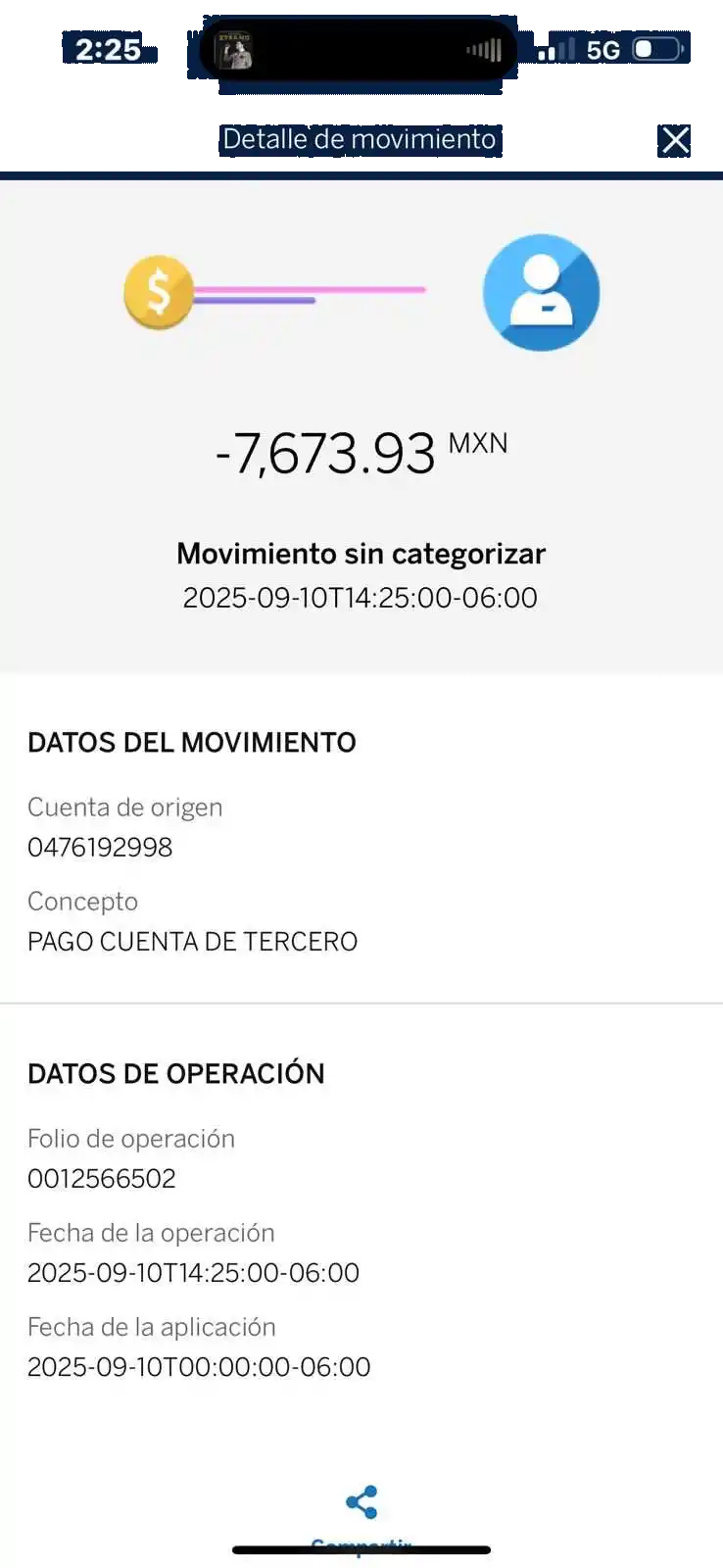Close the movement detail screen

click(675, 140)
